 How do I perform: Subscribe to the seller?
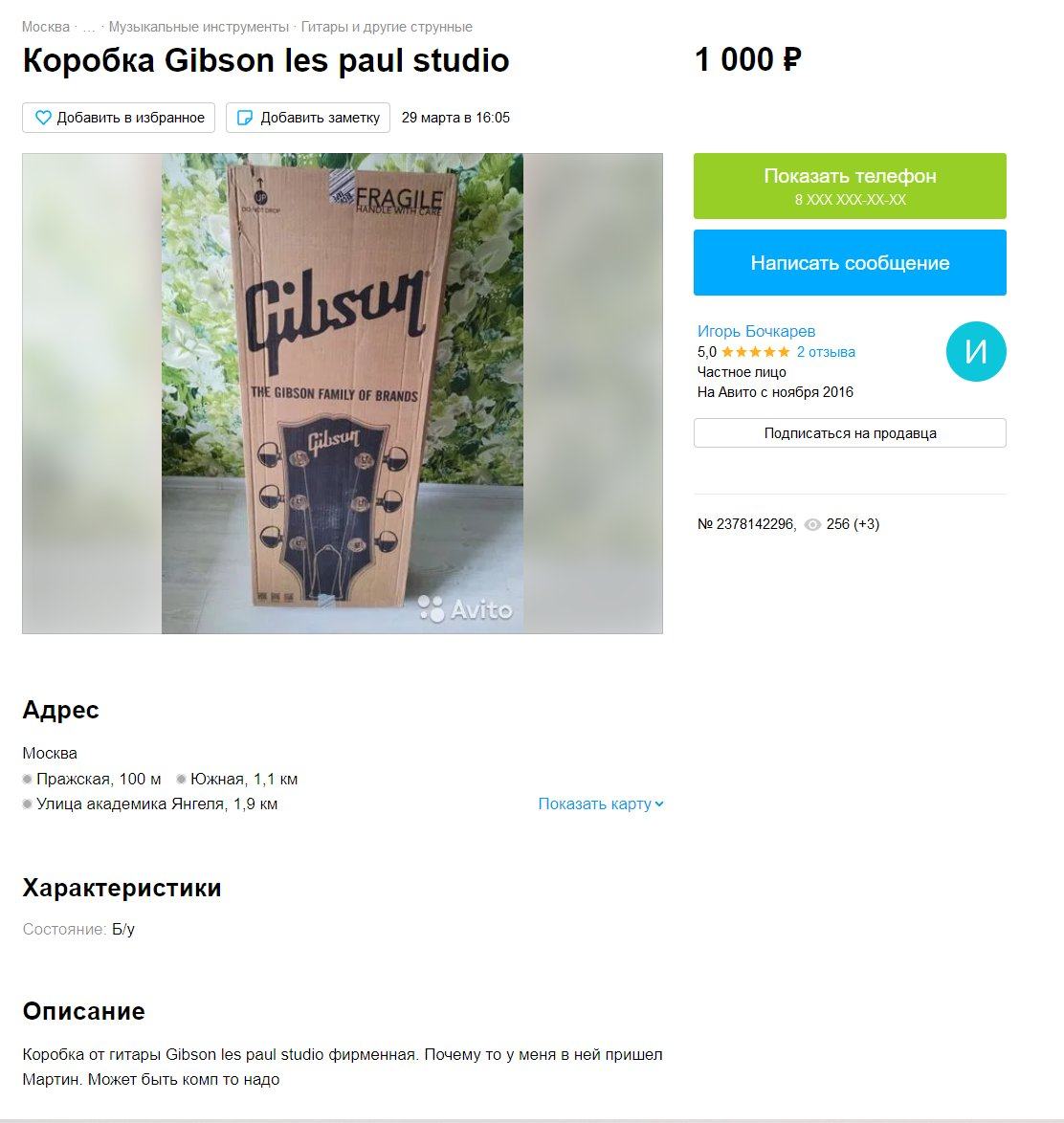(x=849, y=433)
